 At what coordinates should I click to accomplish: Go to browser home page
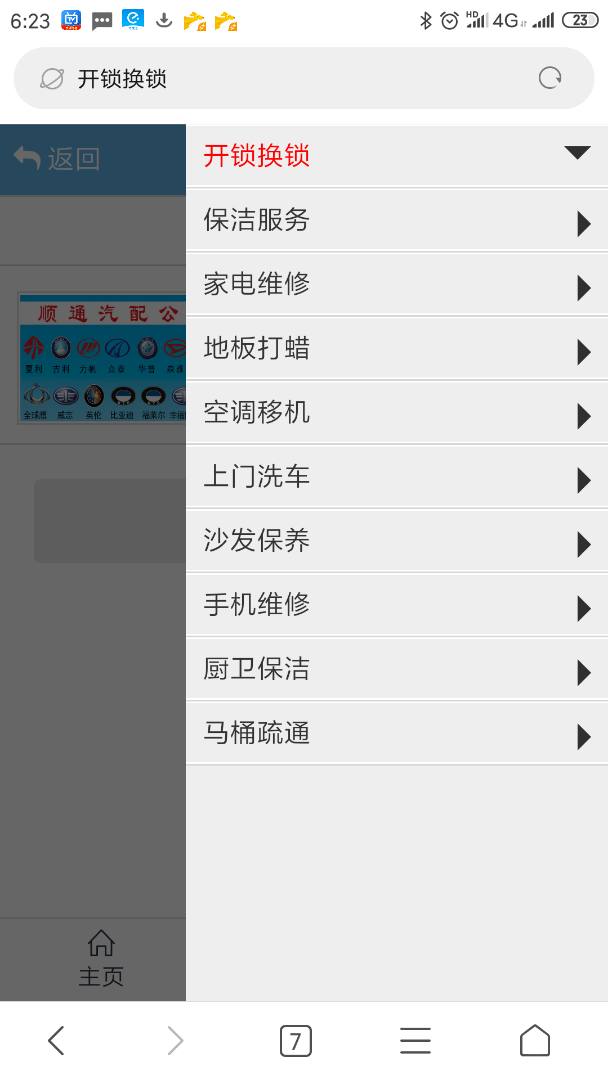pos(535,1041)
